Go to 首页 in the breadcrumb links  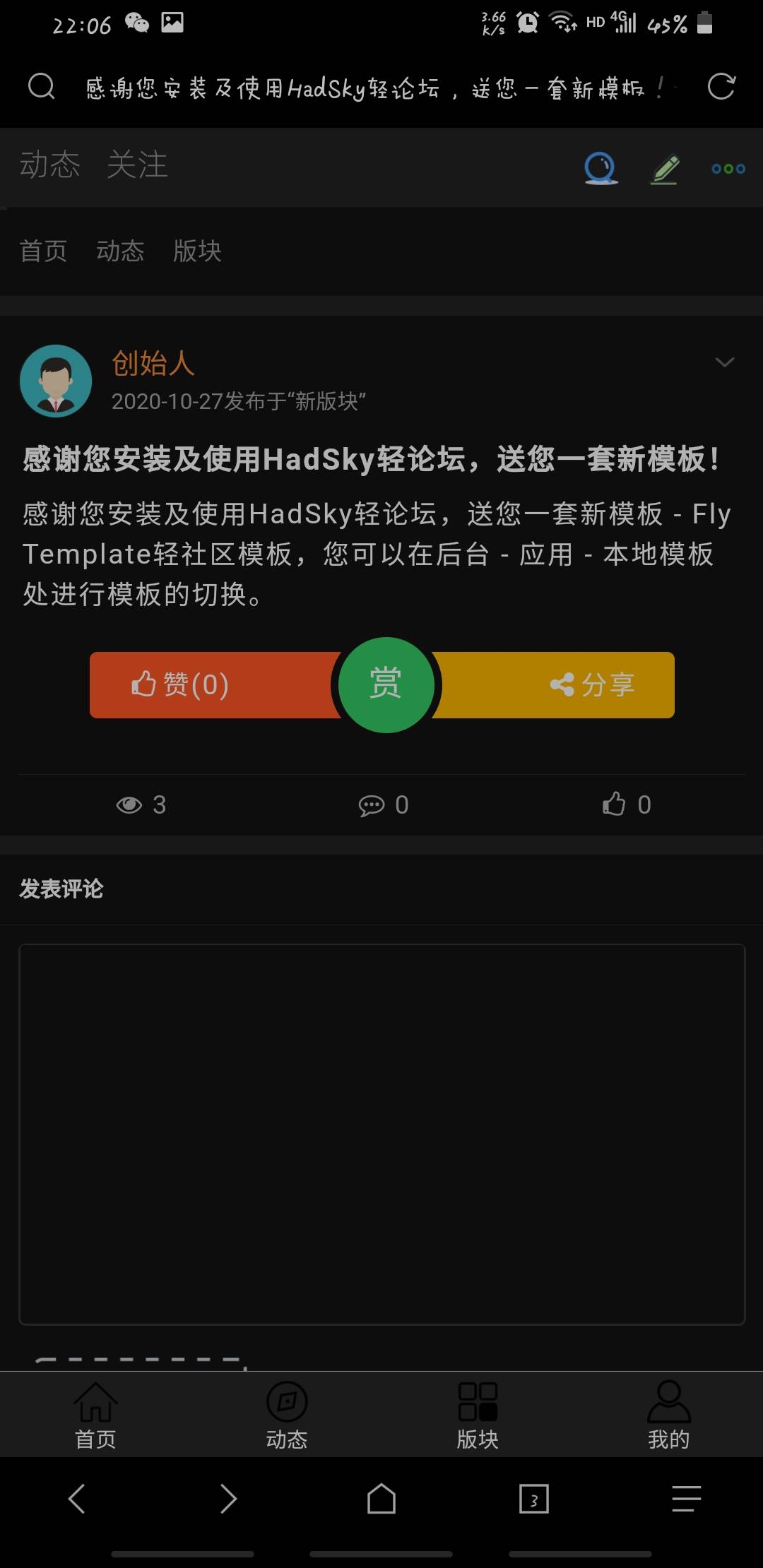[43, 251]
